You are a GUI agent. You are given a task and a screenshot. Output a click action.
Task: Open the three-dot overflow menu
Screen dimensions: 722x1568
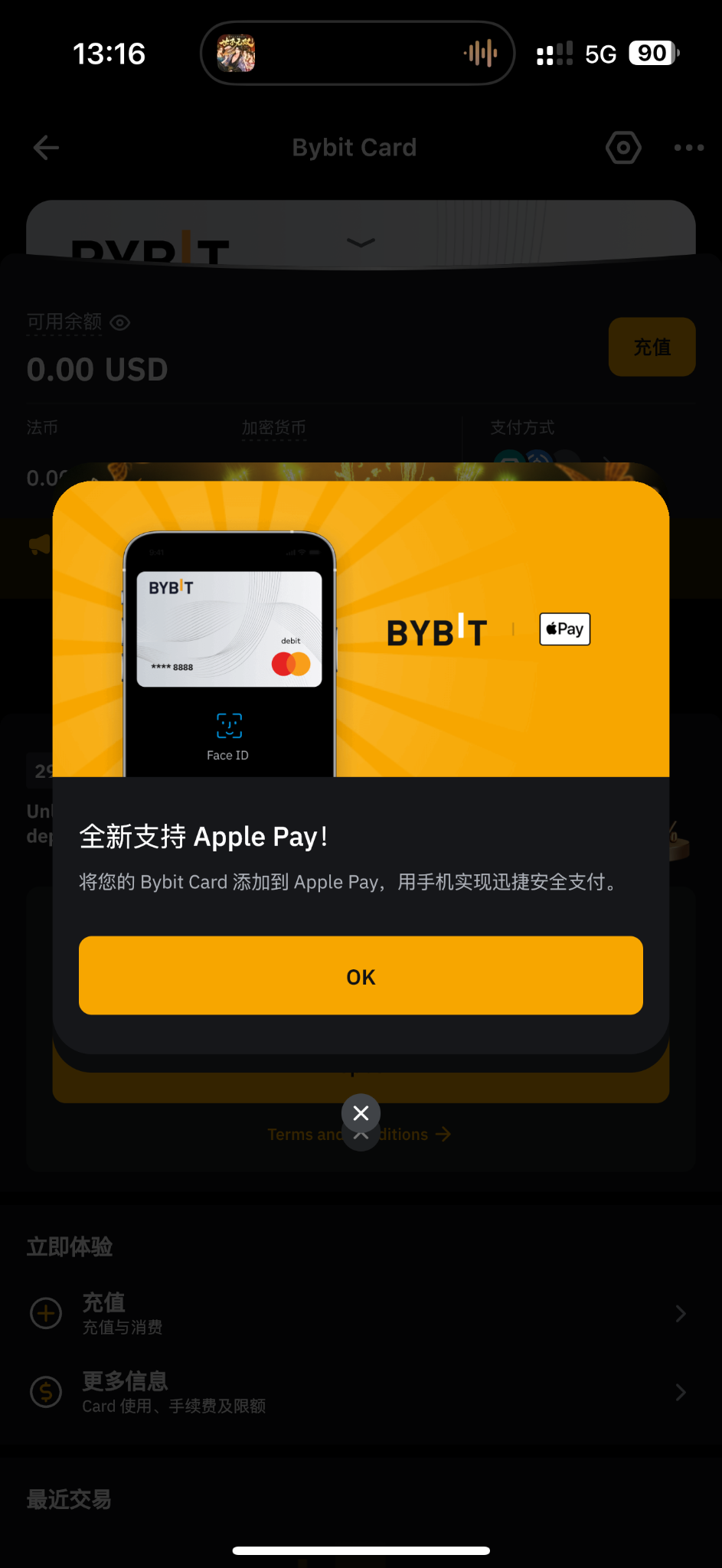[688, 148]
